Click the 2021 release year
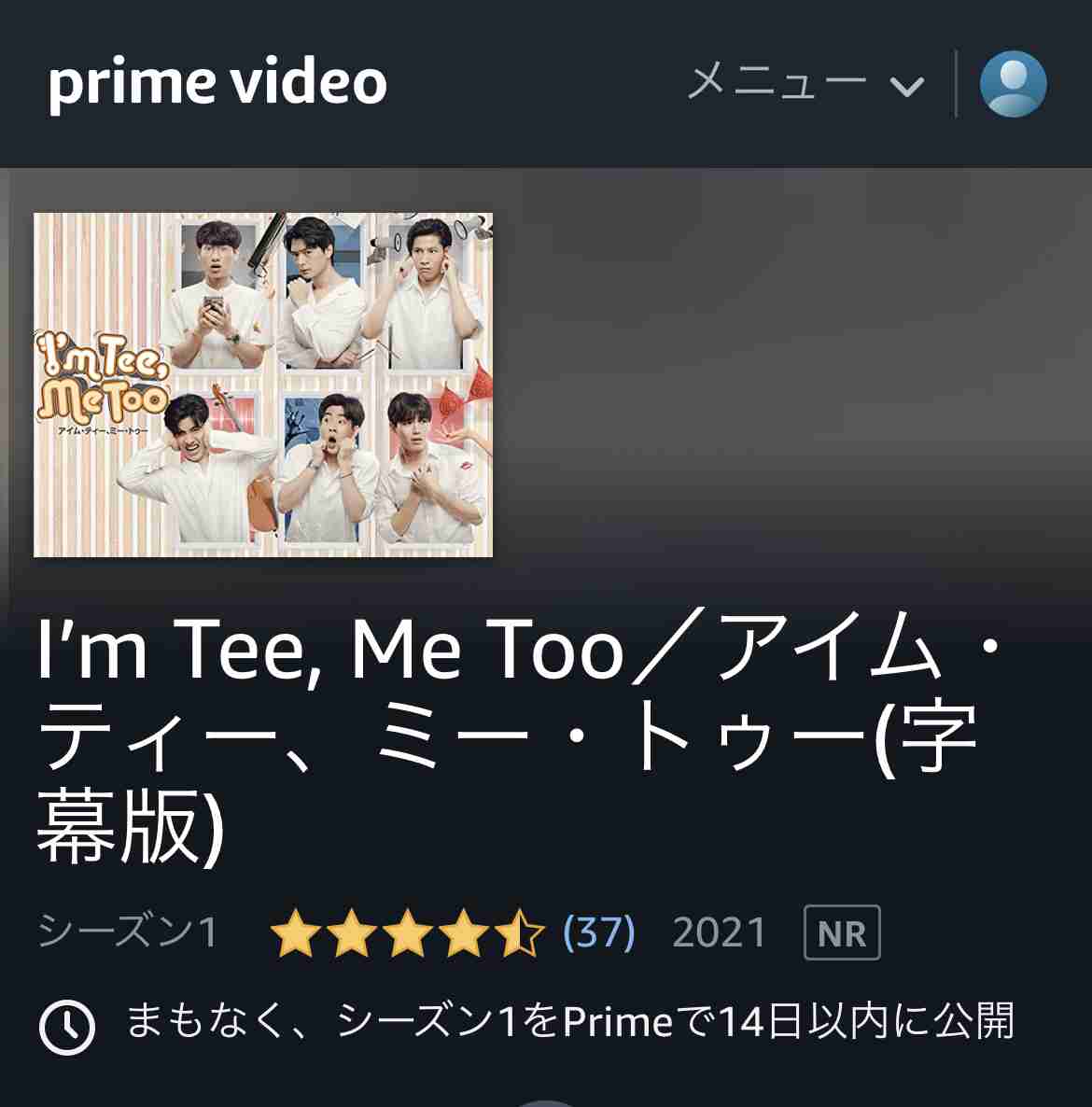Image resolution: width=1092 pixels, height=1107 pixels. (x=721, y=931)
